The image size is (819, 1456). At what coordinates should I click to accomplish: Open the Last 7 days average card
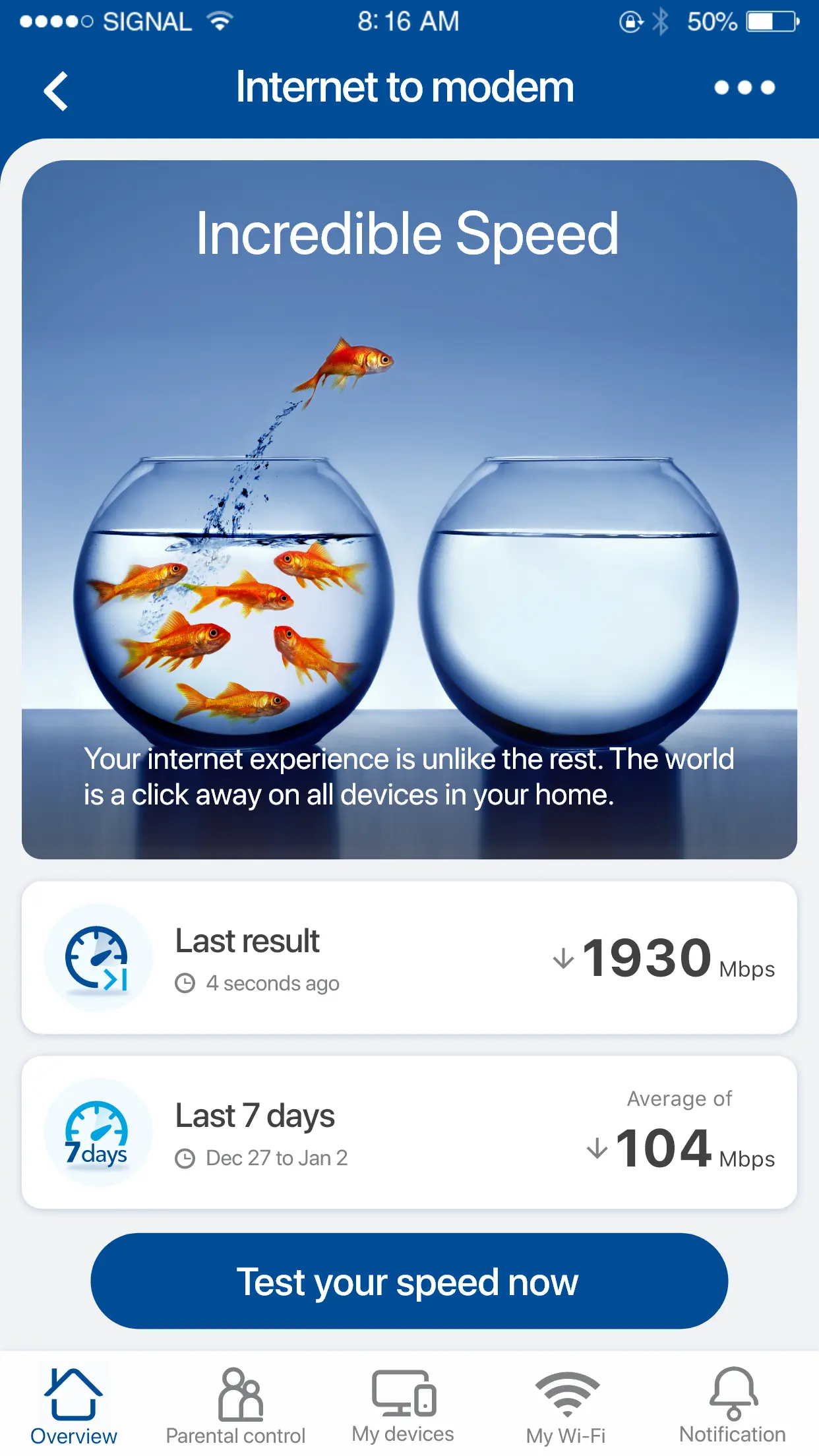(x=409, y=1132)
